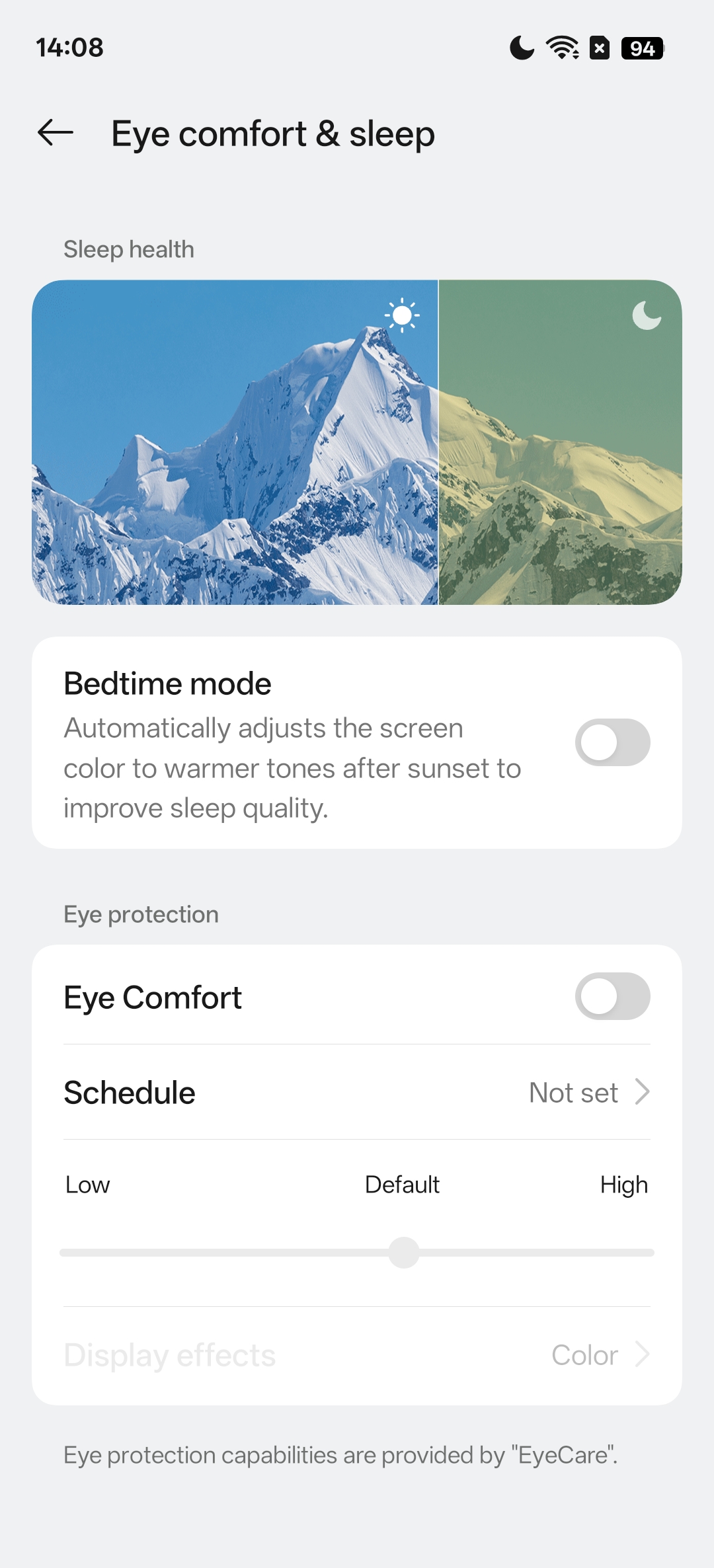This screenshot has height=1568, width=714.
Task: Enable the Eye Comfort switch
Action: tap(612, 996)
